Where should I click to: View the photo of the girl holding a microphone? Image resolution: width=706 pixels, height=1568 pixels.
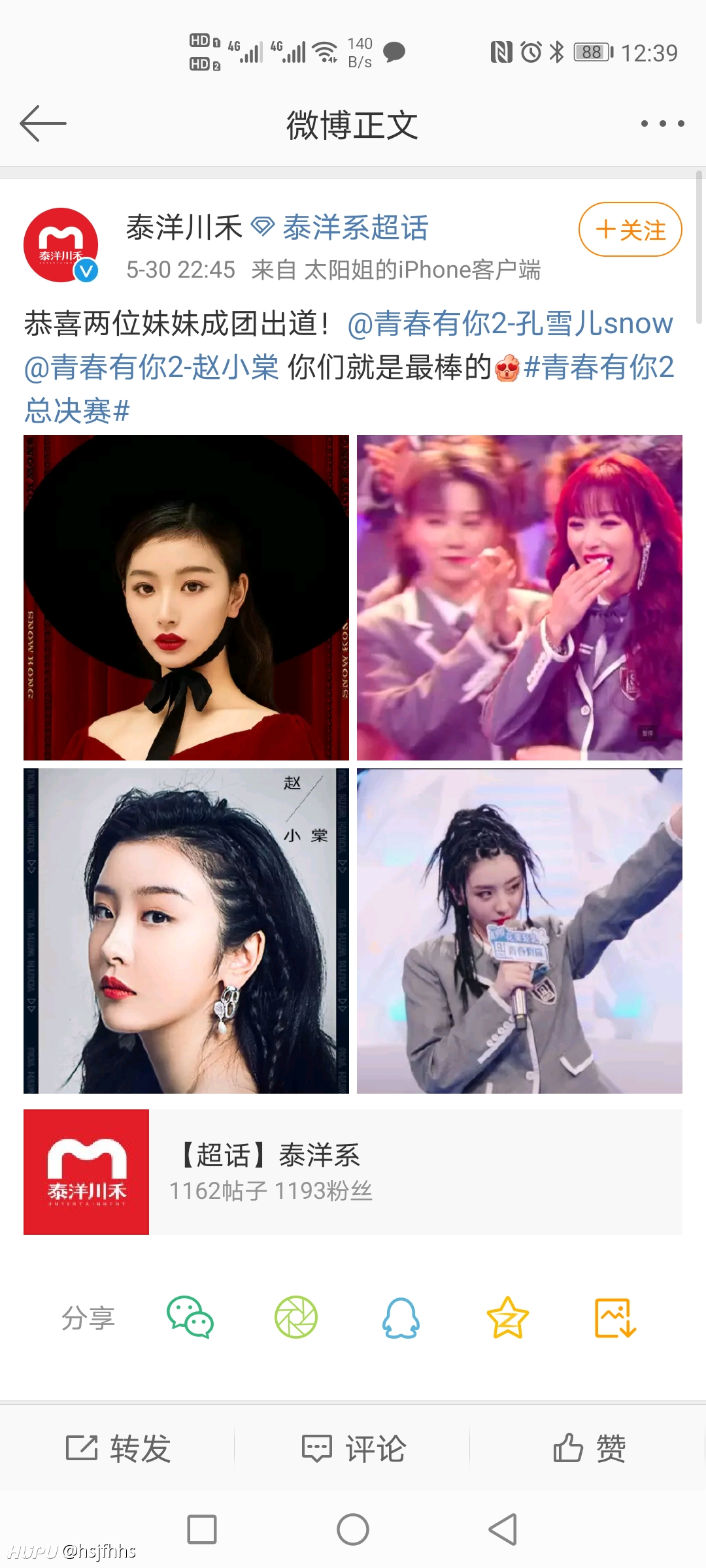[x=520, y=931]
